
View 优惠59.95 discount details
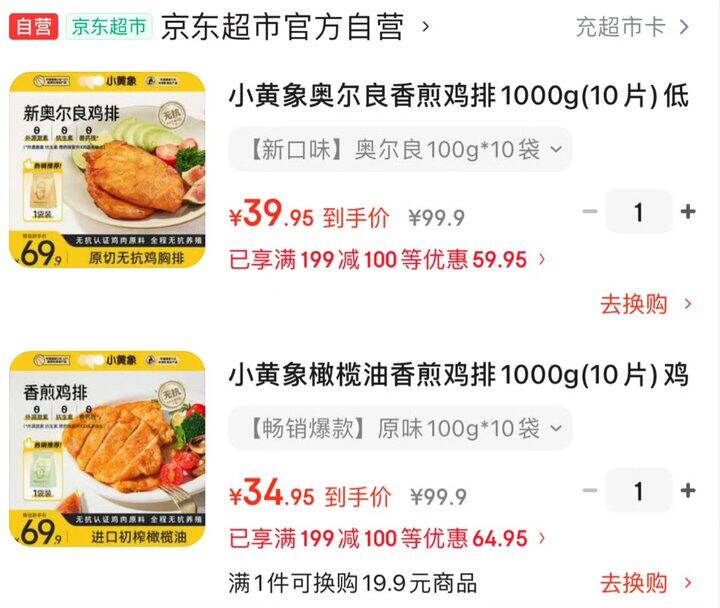point(388,260)
